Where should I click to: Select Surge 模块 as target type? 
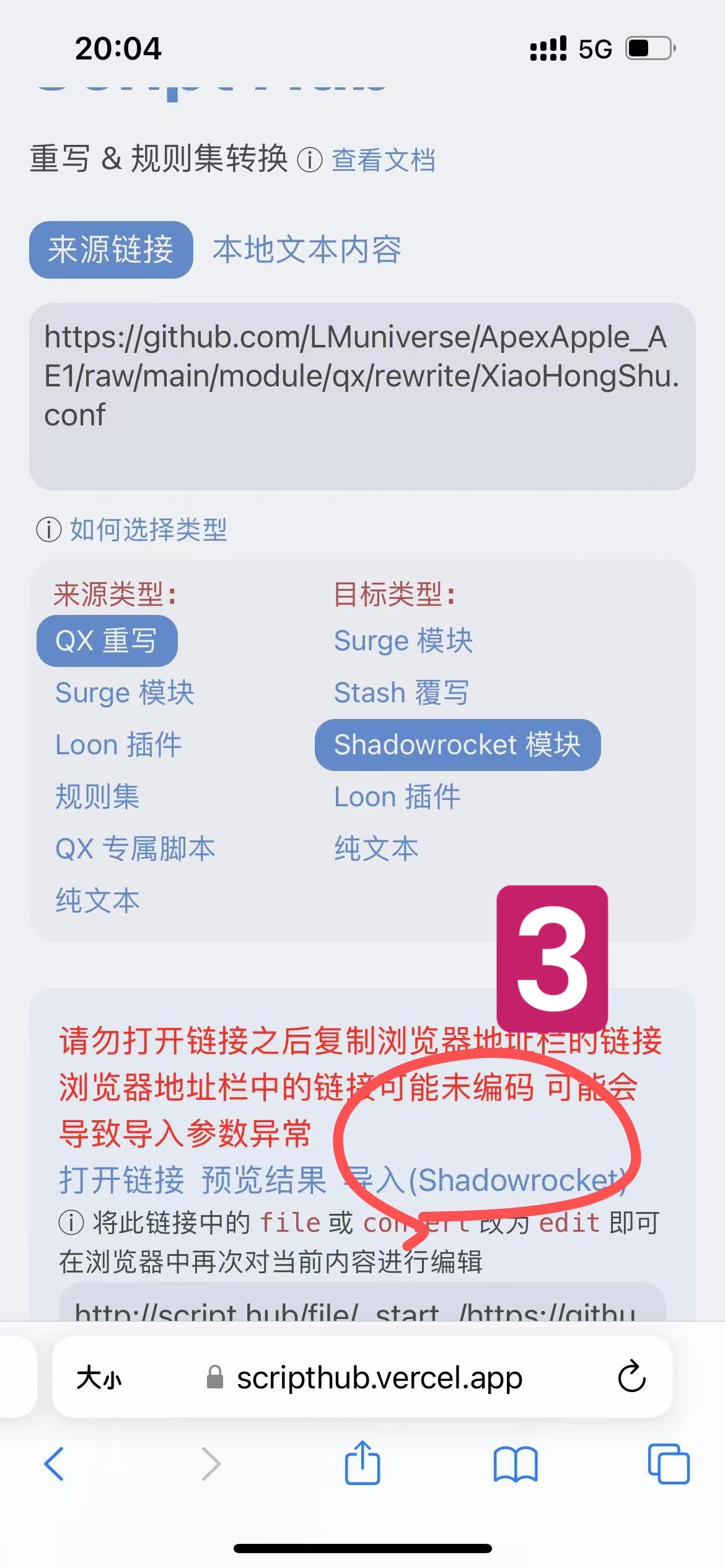tap(403, 640)
